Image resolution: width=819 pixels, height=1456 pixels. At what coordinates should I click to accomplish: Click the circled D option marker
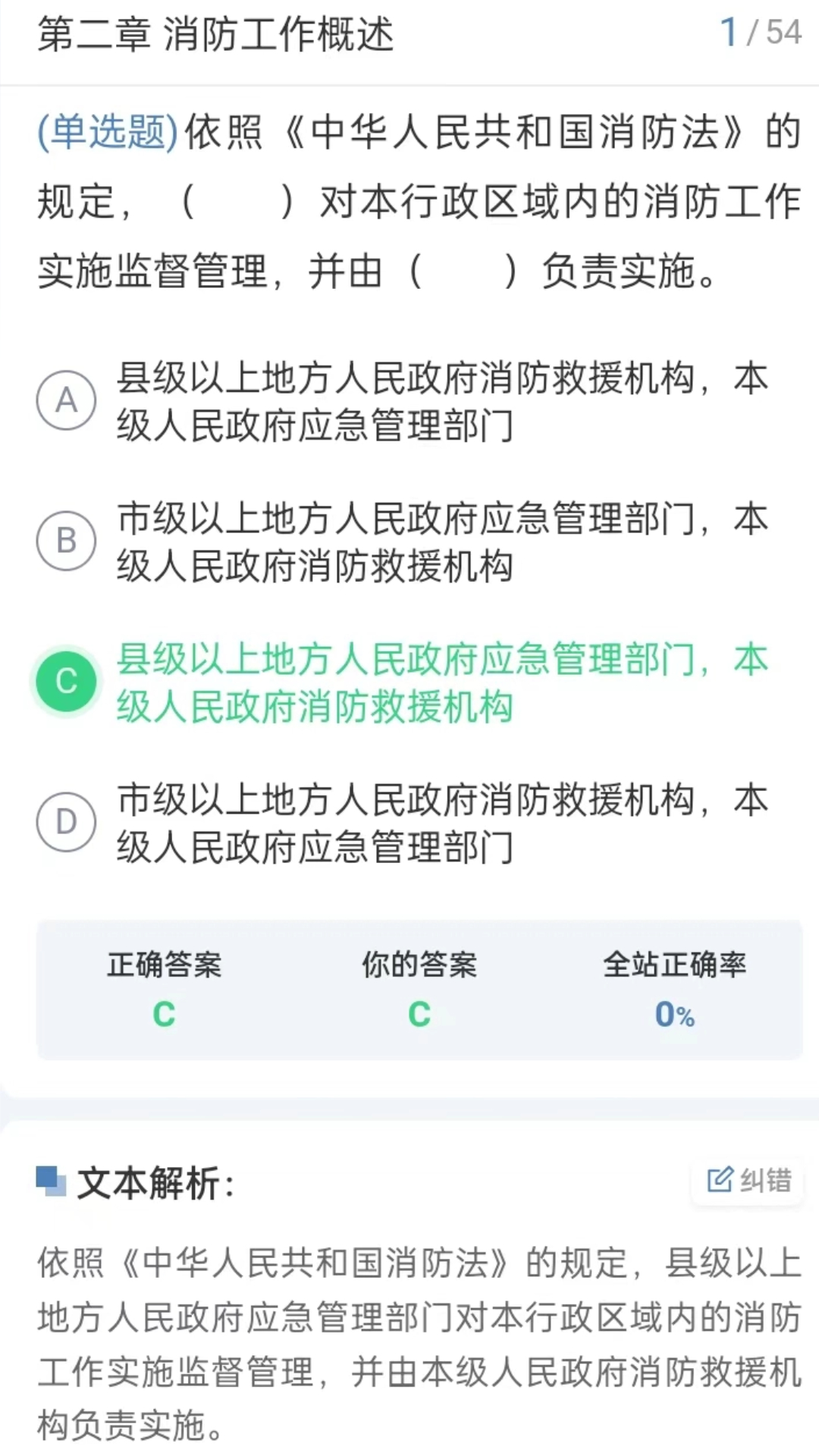66,821
